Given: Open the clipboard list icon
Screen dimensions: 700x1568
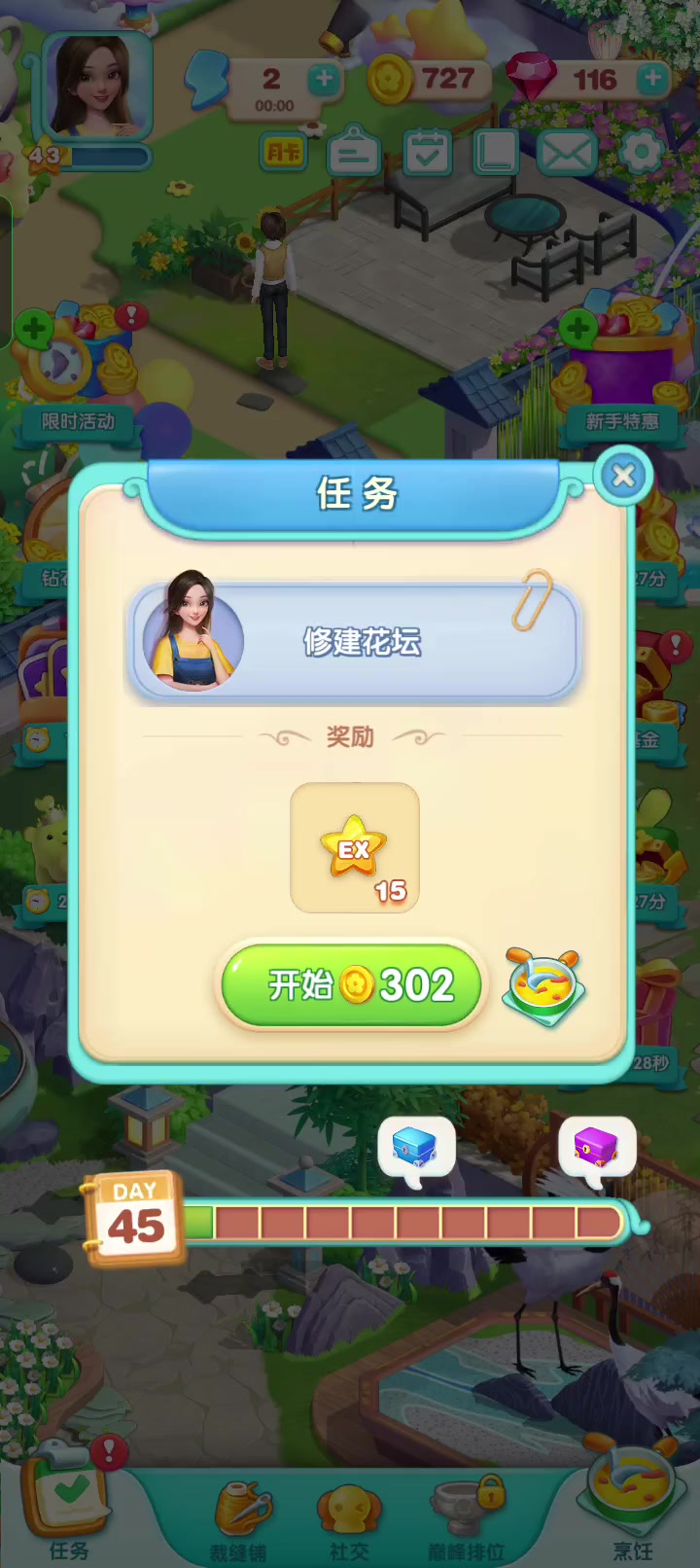Looking at the screenshot, I should point(354,151).
